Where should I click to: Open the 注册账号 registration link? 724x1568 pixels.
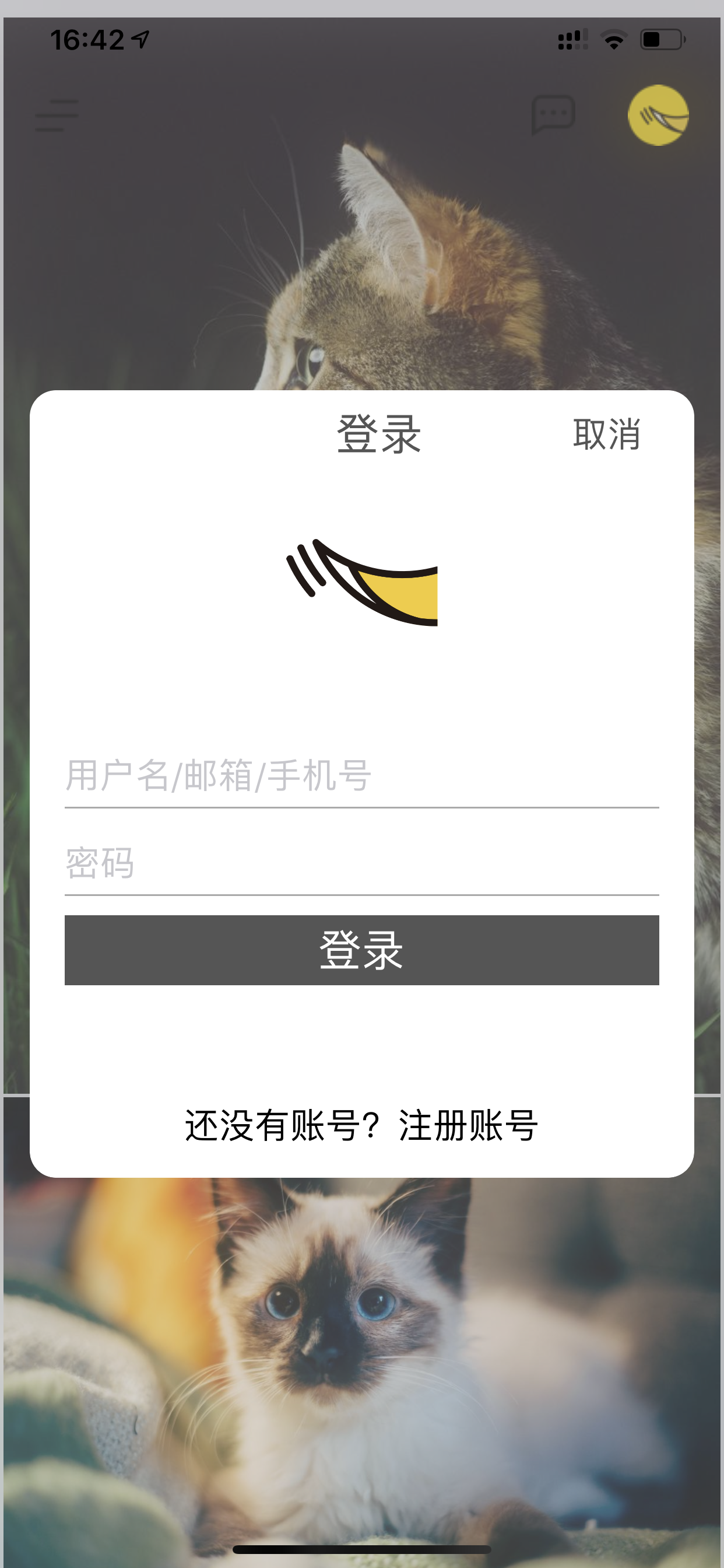click(x=468, y=1125)
